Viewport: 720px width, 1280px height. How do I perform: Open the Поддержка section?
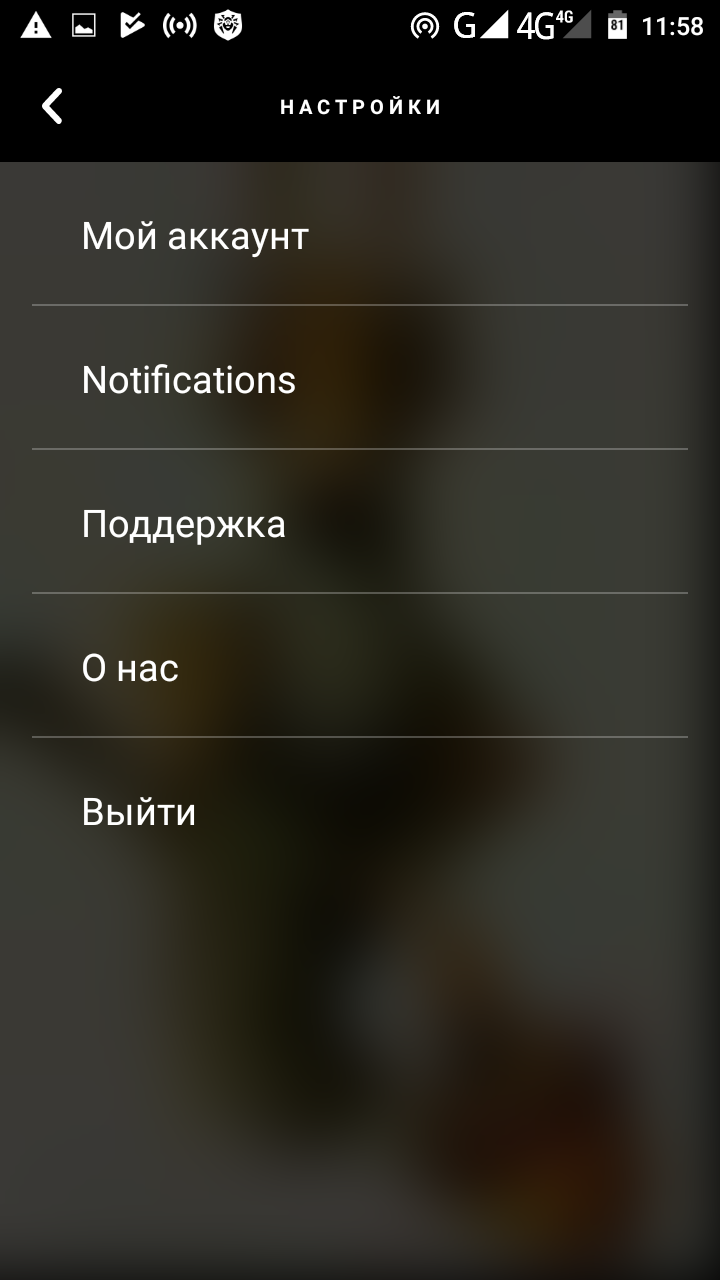[184, 524]
